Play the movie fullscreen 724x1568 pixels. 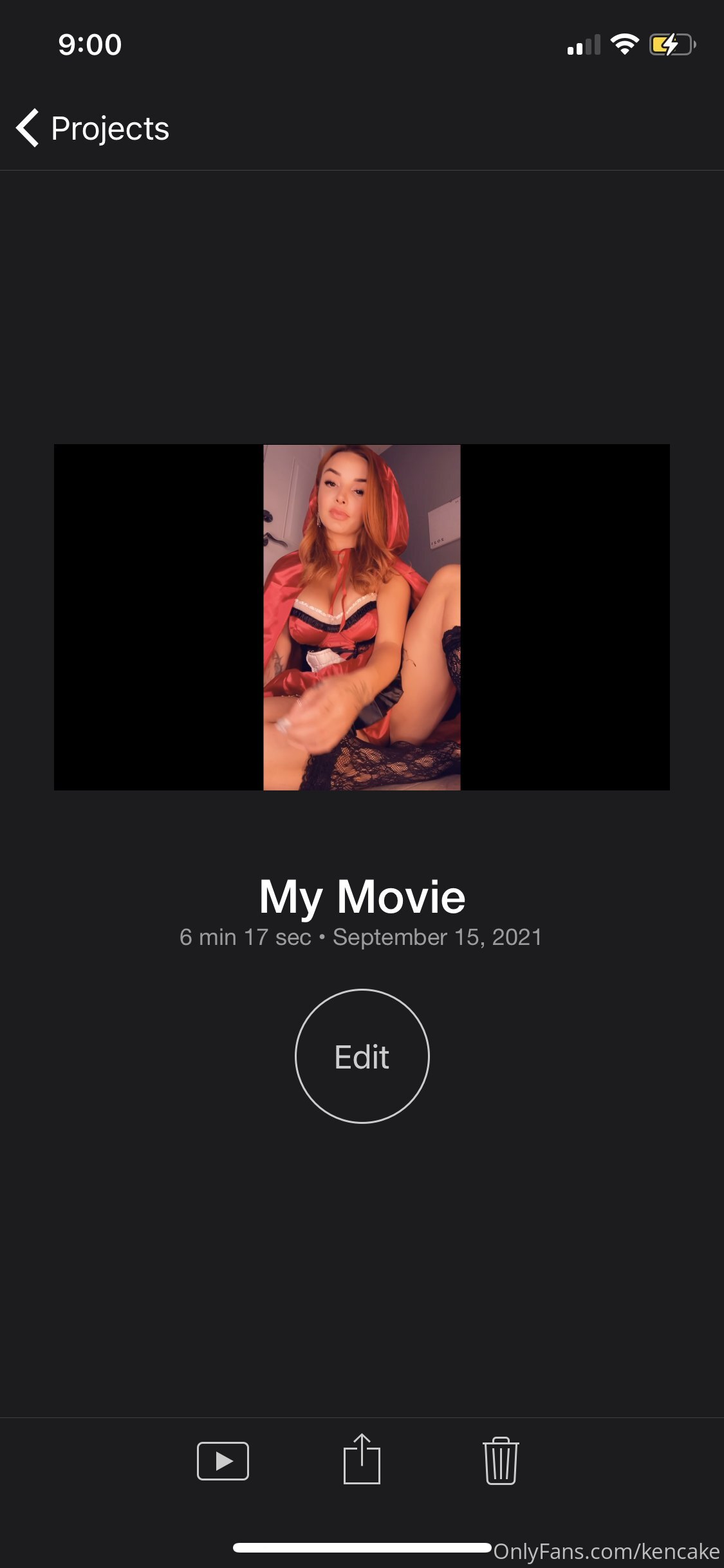[x=223, y=1461]
